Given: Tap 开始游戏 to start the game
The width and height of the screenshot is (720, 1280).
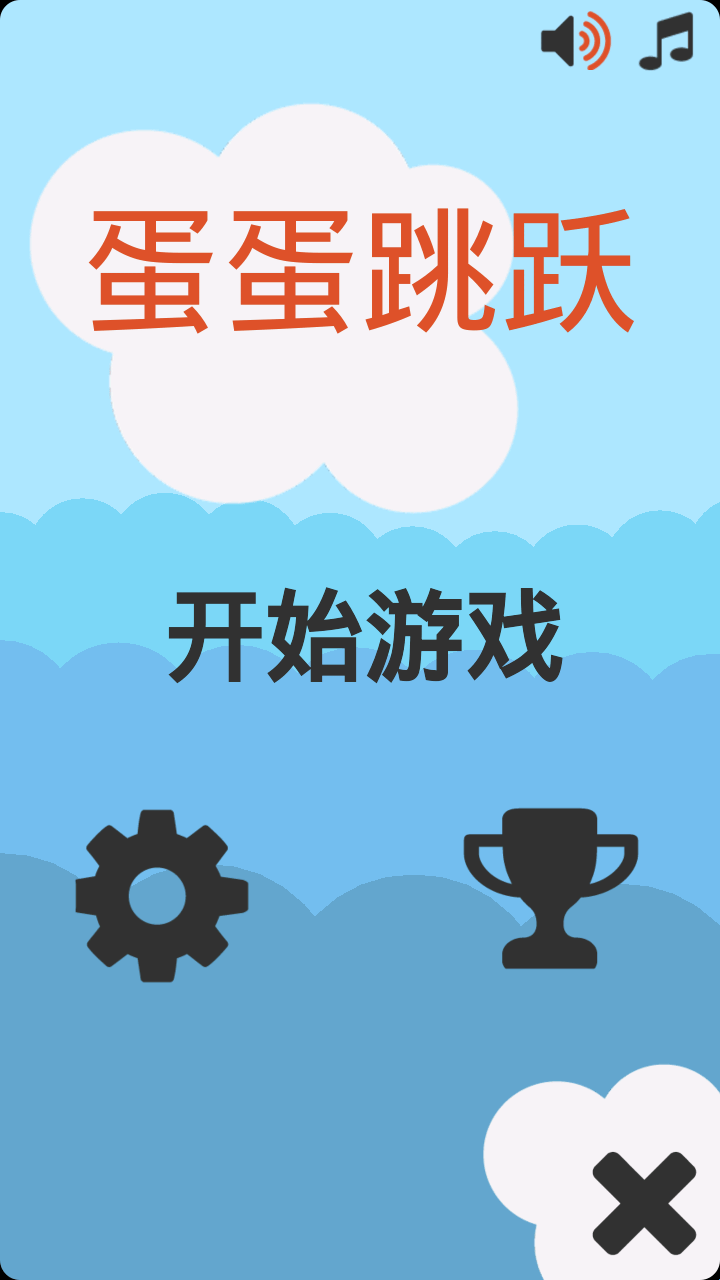Looking at the screenshot, I should point(364,636).
